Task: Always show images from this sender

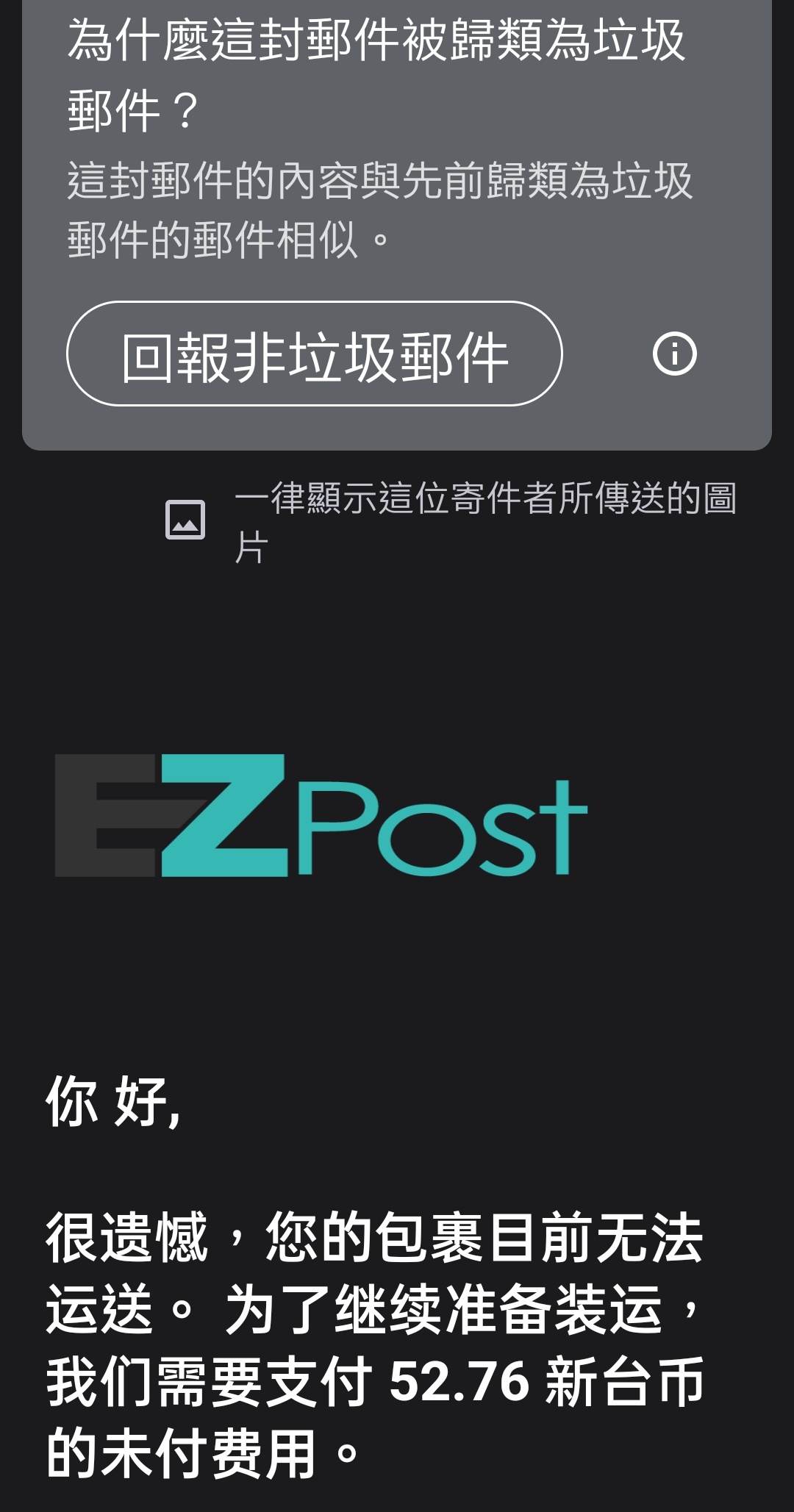Action: (x=450, y=520)
